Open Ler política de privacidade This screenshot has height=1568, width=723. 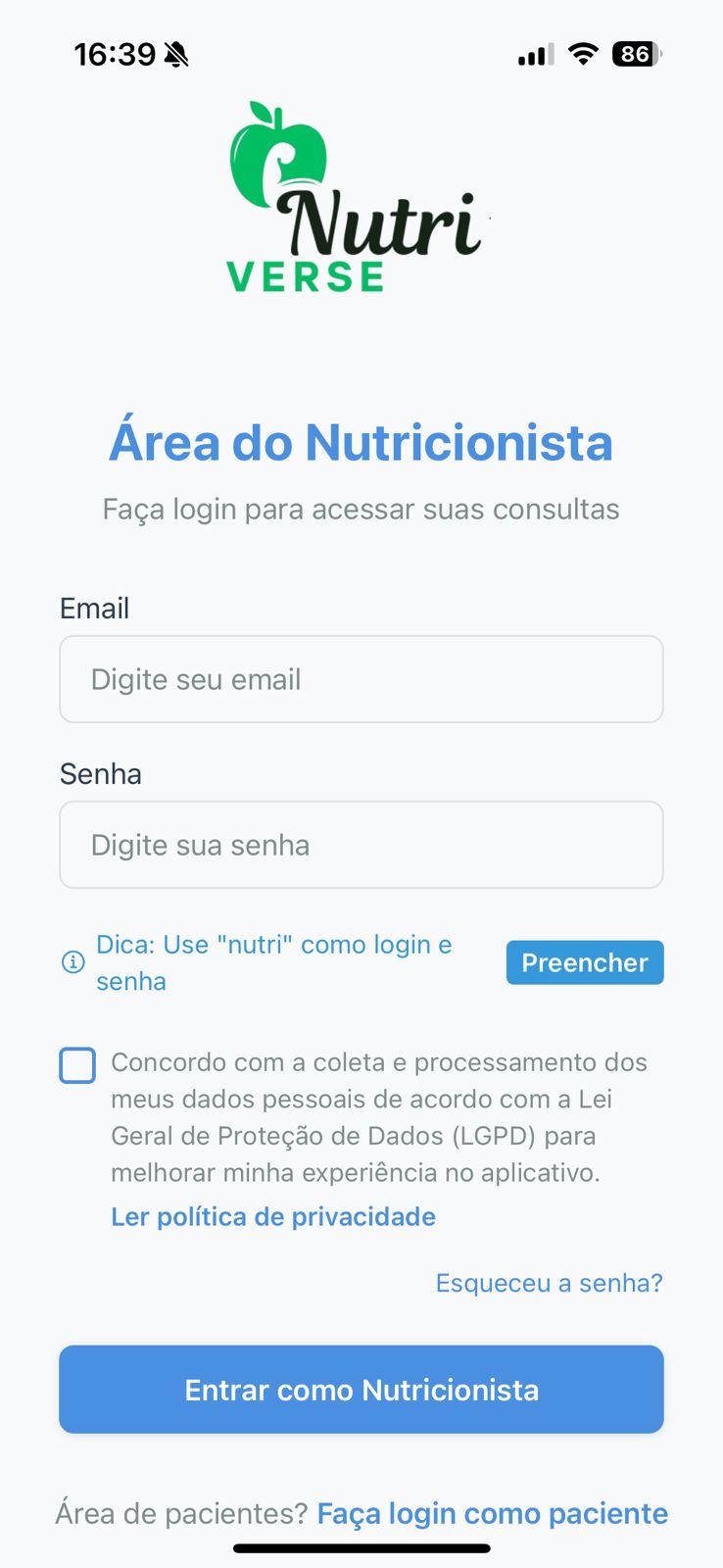(x=273, y=1216)
